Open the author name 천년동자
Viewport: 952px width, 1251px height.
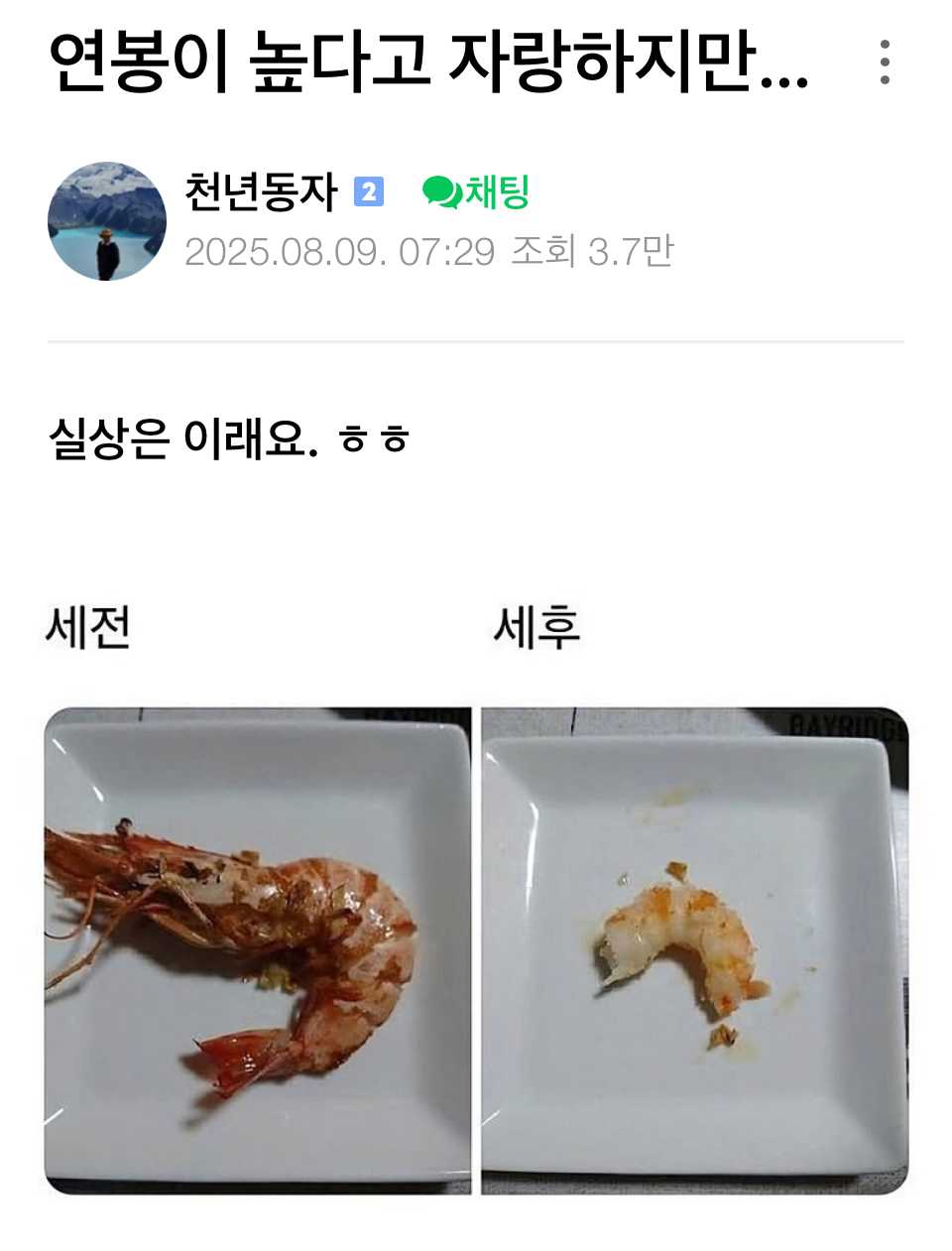[261, 191]
